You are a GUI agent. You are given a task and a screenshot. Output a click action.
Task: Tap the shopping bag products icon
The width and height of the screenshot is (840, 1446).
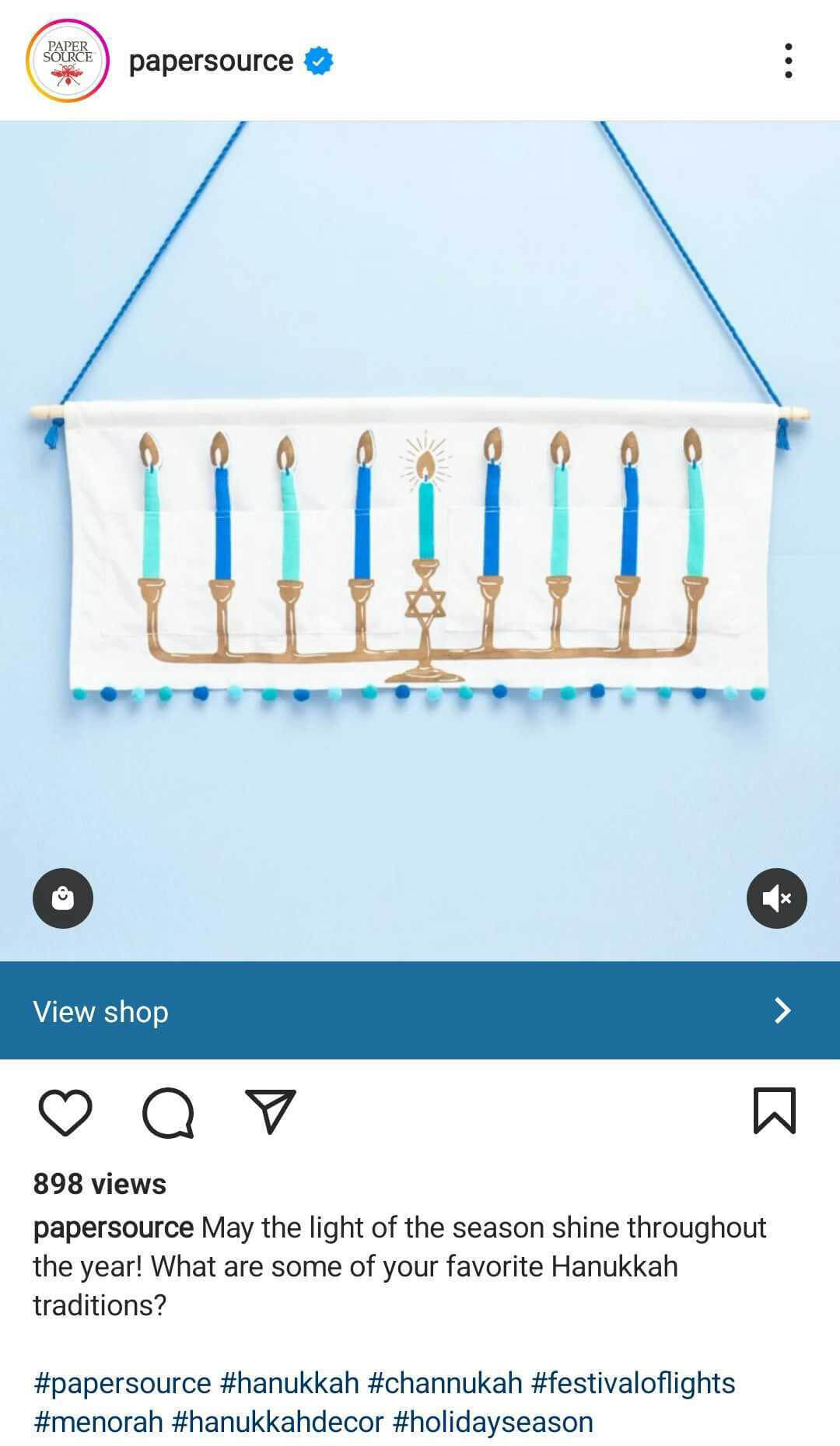tap(63, 898)
